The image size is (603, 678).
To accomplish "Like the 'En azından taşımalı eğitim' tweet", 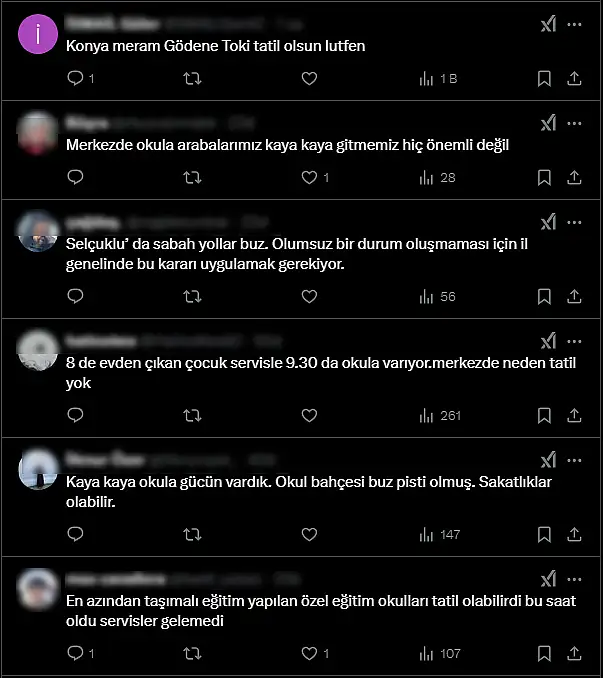I will (x=309, y=653).
